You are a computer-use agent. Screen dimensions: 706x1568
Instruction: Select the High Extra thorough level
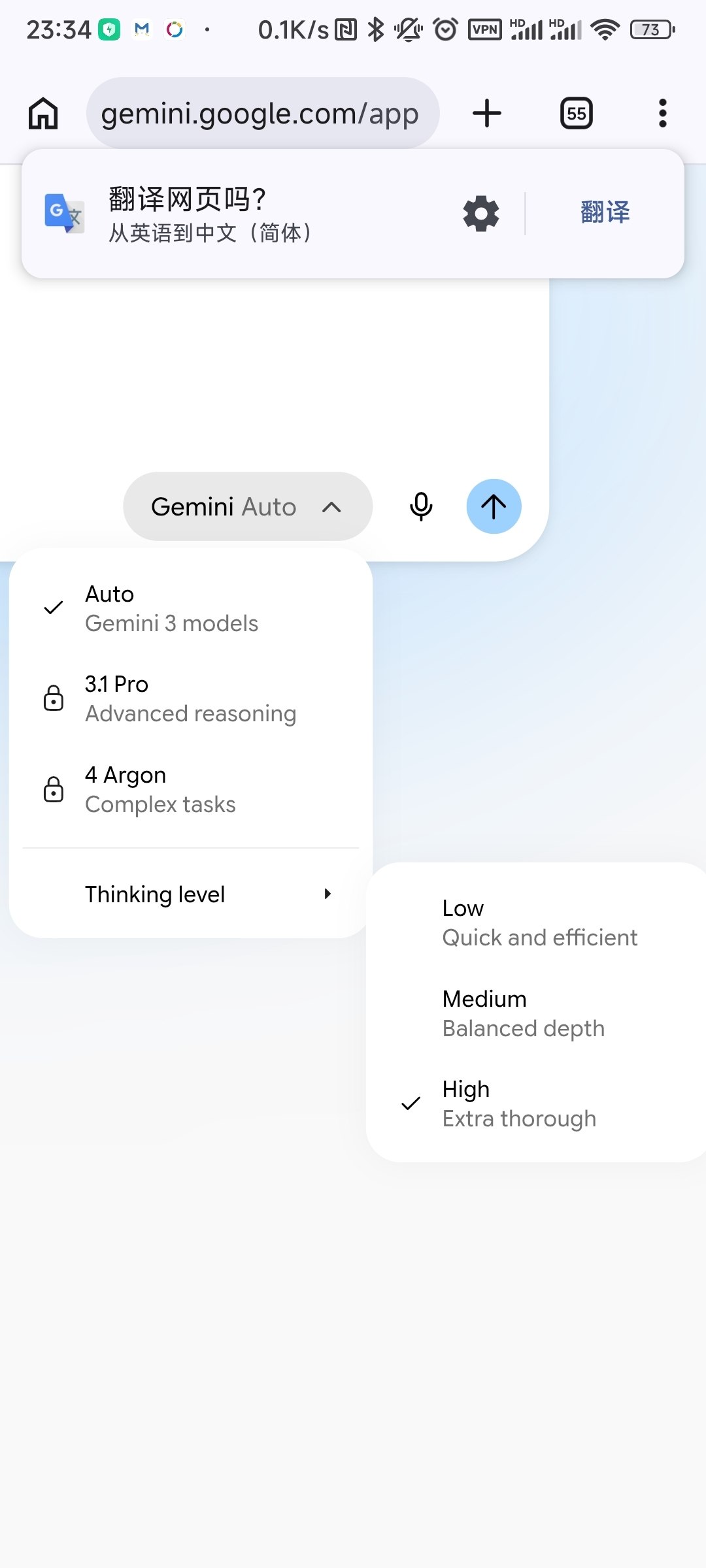536,1103
